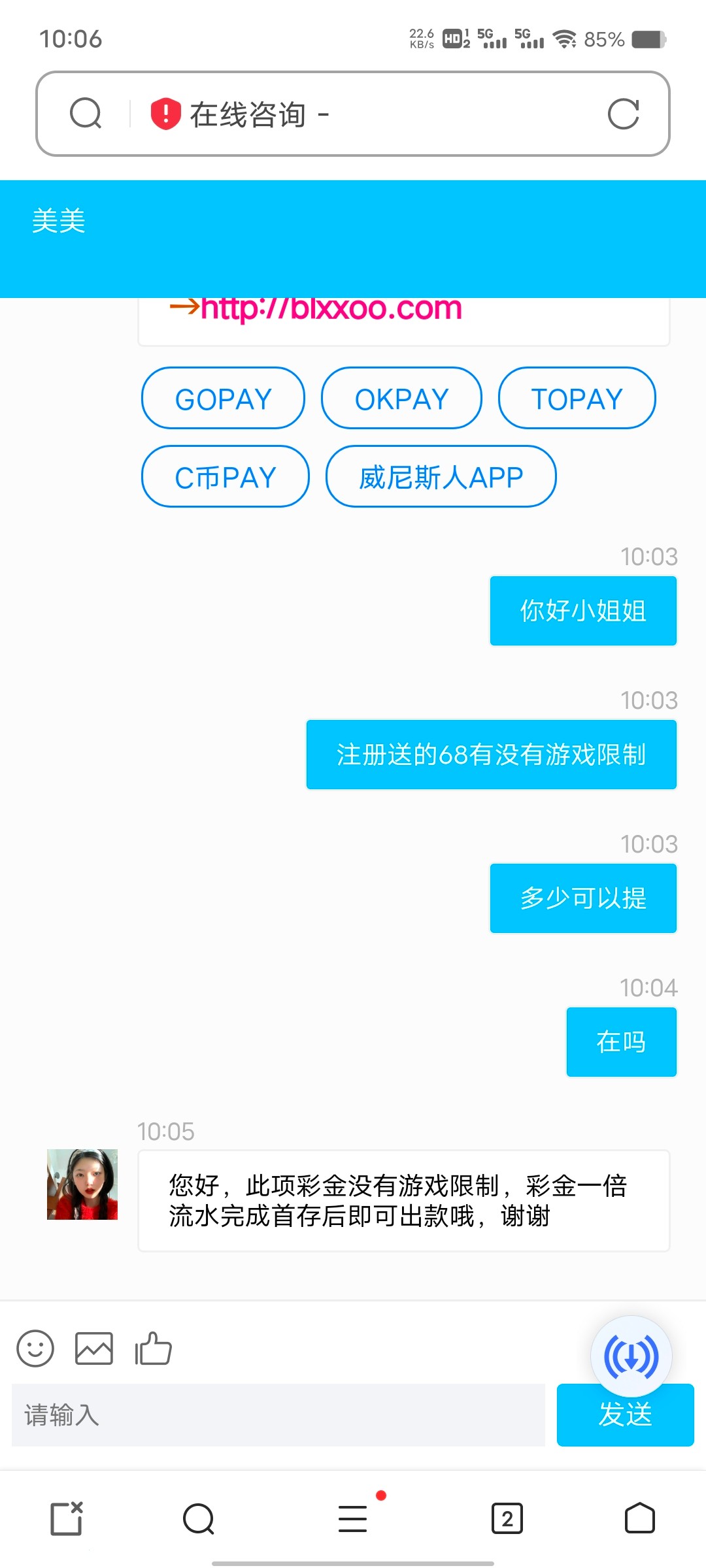The image size is (706, 1568).
Task: Select the OKPAY quick reply option
Action: pyautogui.click(x=401, y=398)
